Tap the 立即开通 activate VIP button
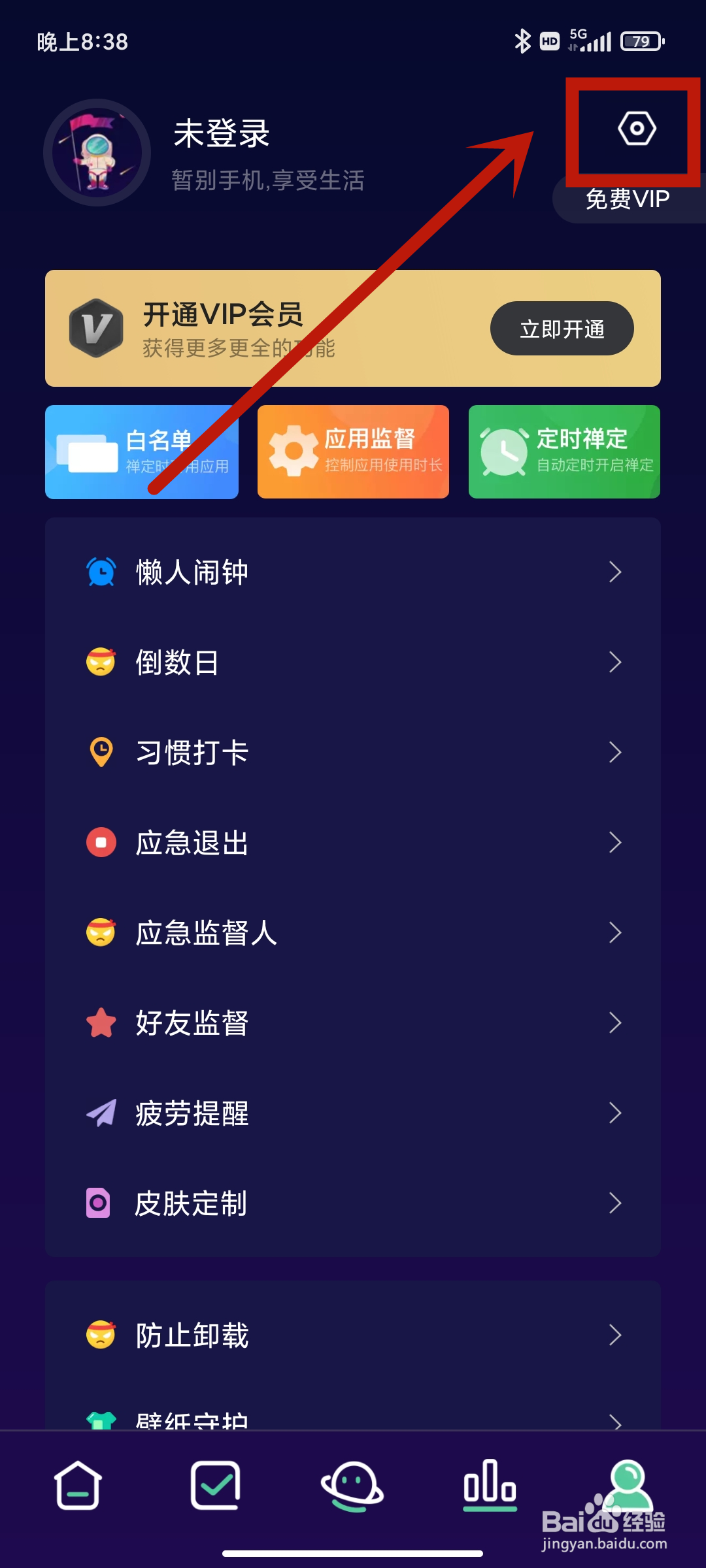The height and width of the screenshot is (1568, 706). 561,329
